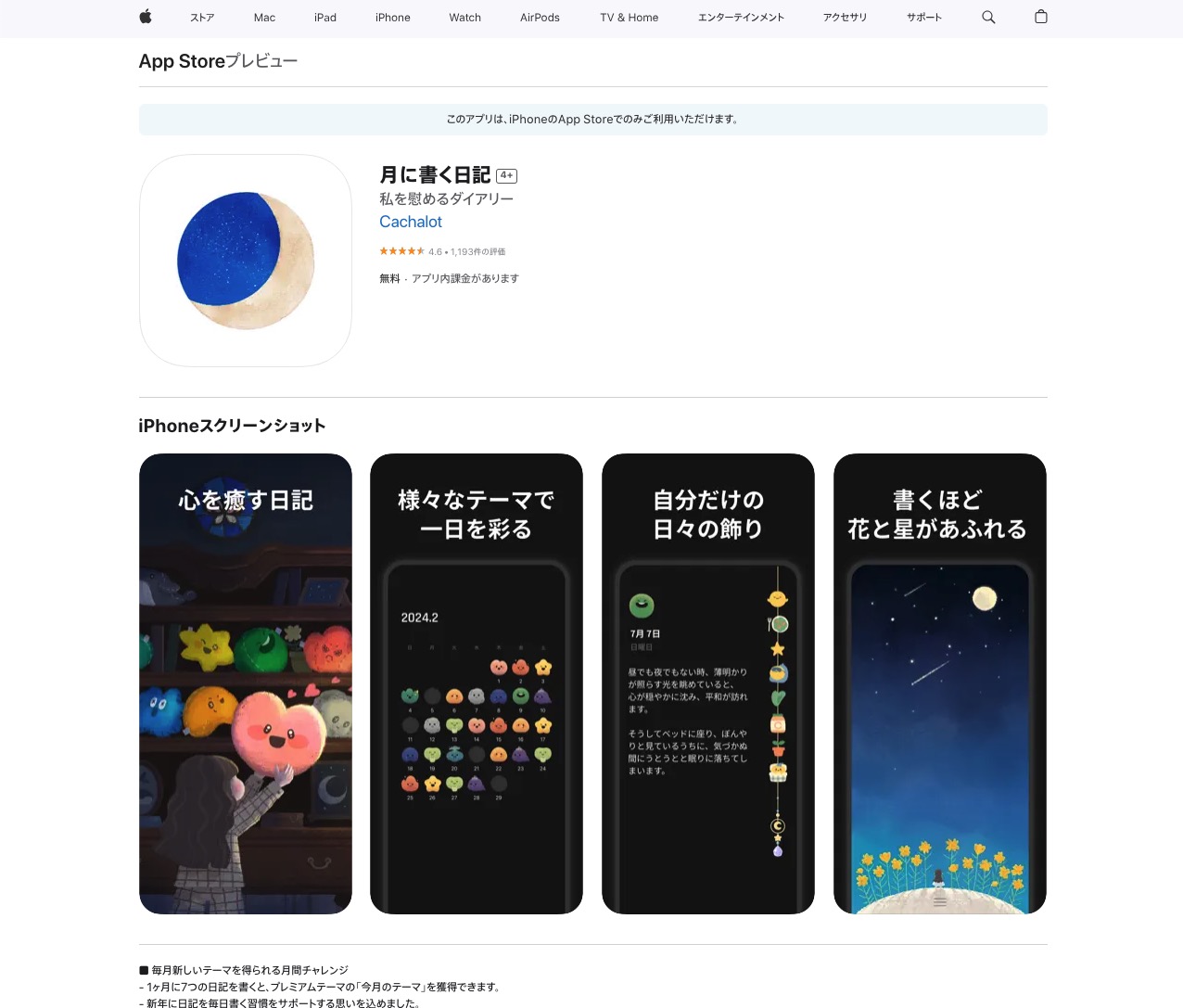Open the ストア navigation item

(x=202, y=18)
